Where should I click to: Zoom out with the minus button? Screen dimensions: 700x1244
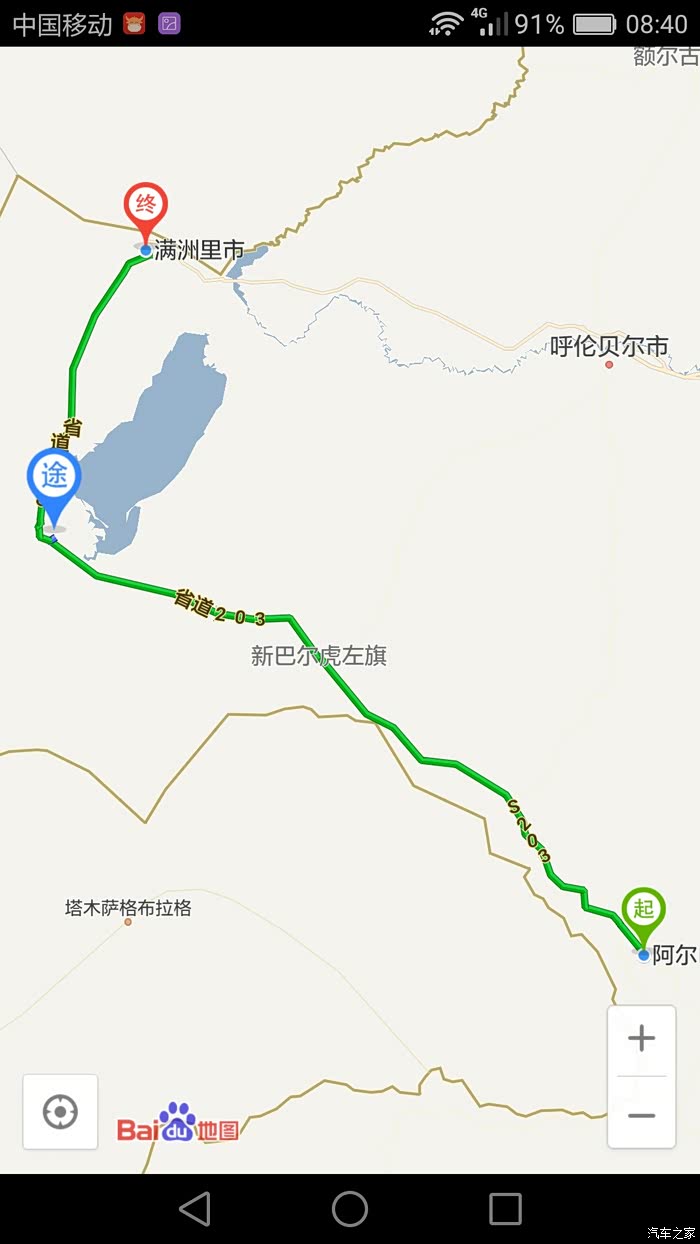[x=641, y=1115]
